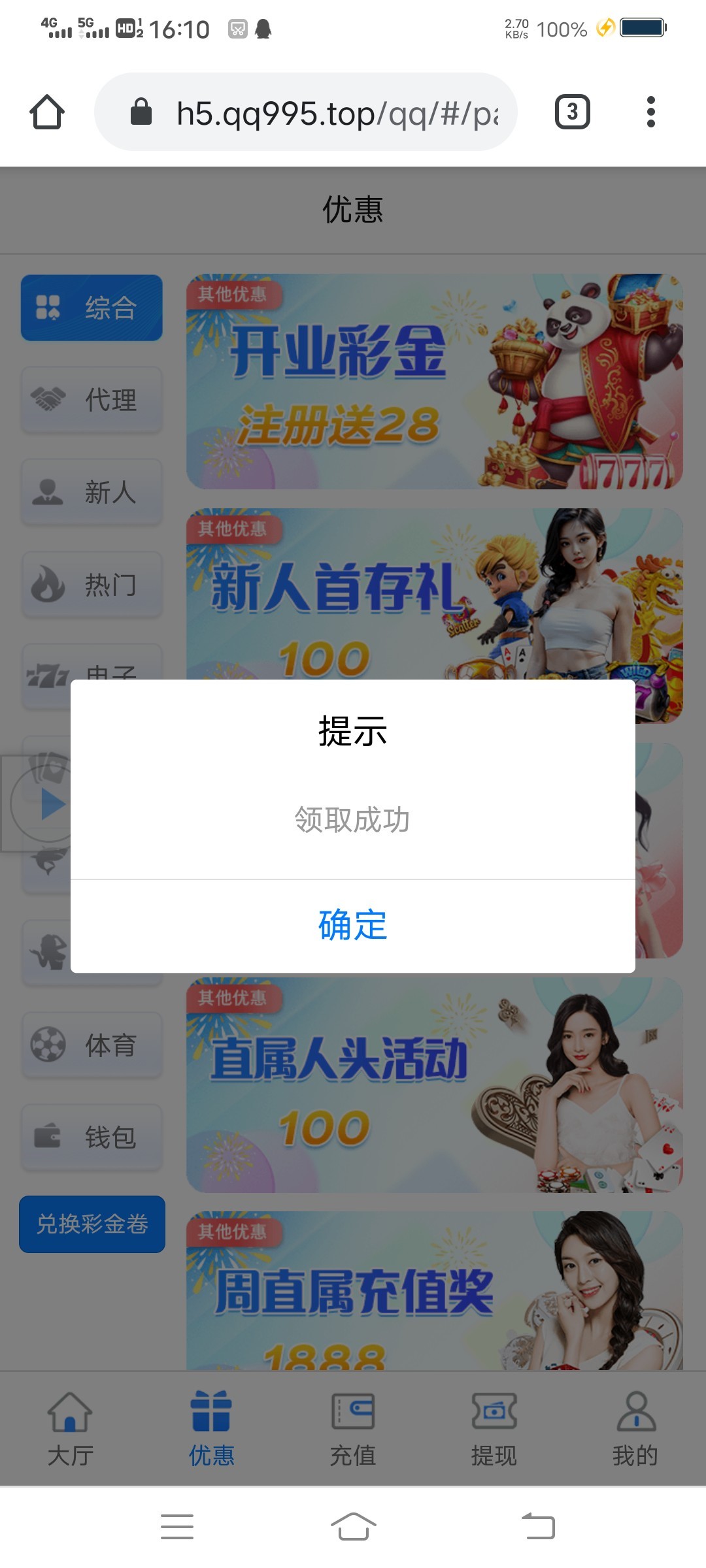Switch to the 充值 tab

pos(353,1429)
